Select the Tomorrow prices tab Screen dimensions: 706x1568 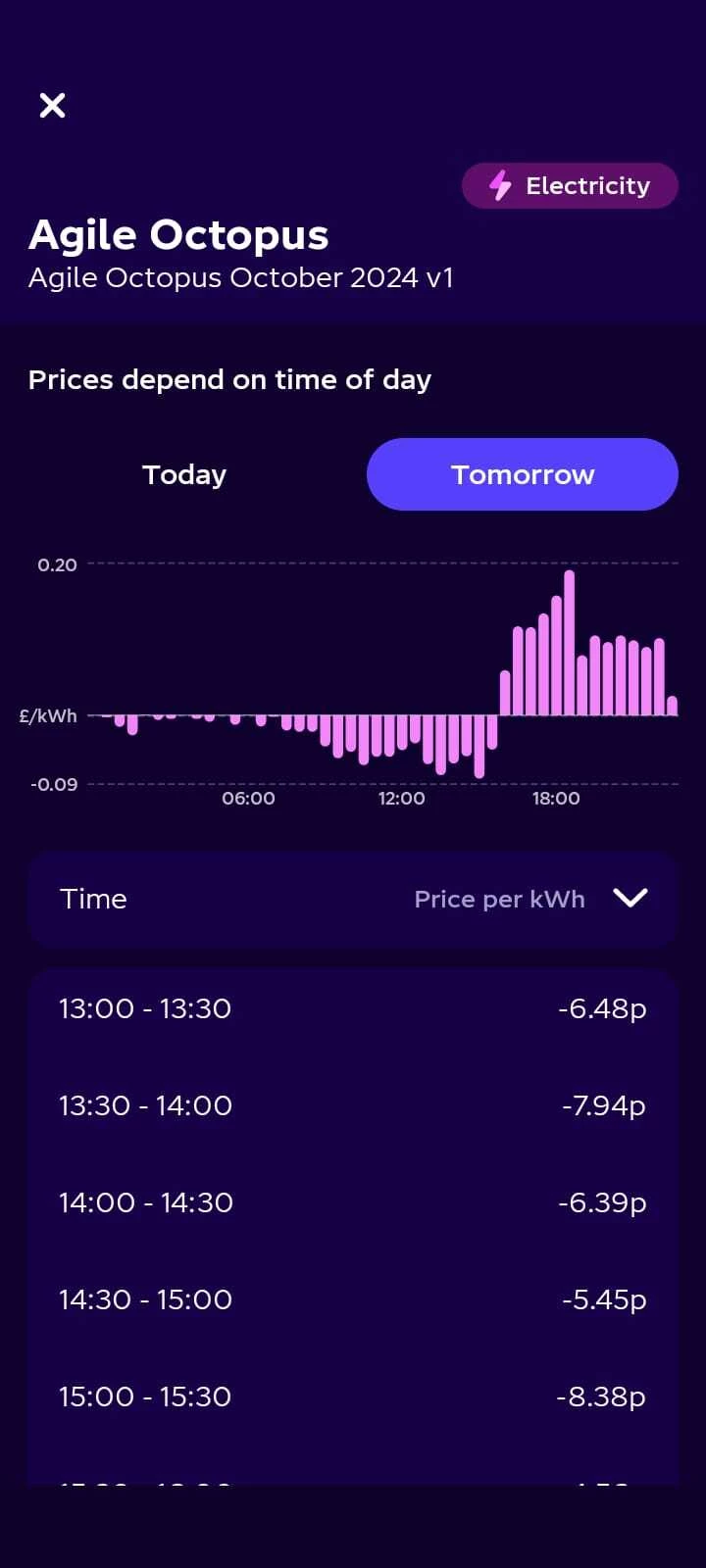(x=522, y=474)
